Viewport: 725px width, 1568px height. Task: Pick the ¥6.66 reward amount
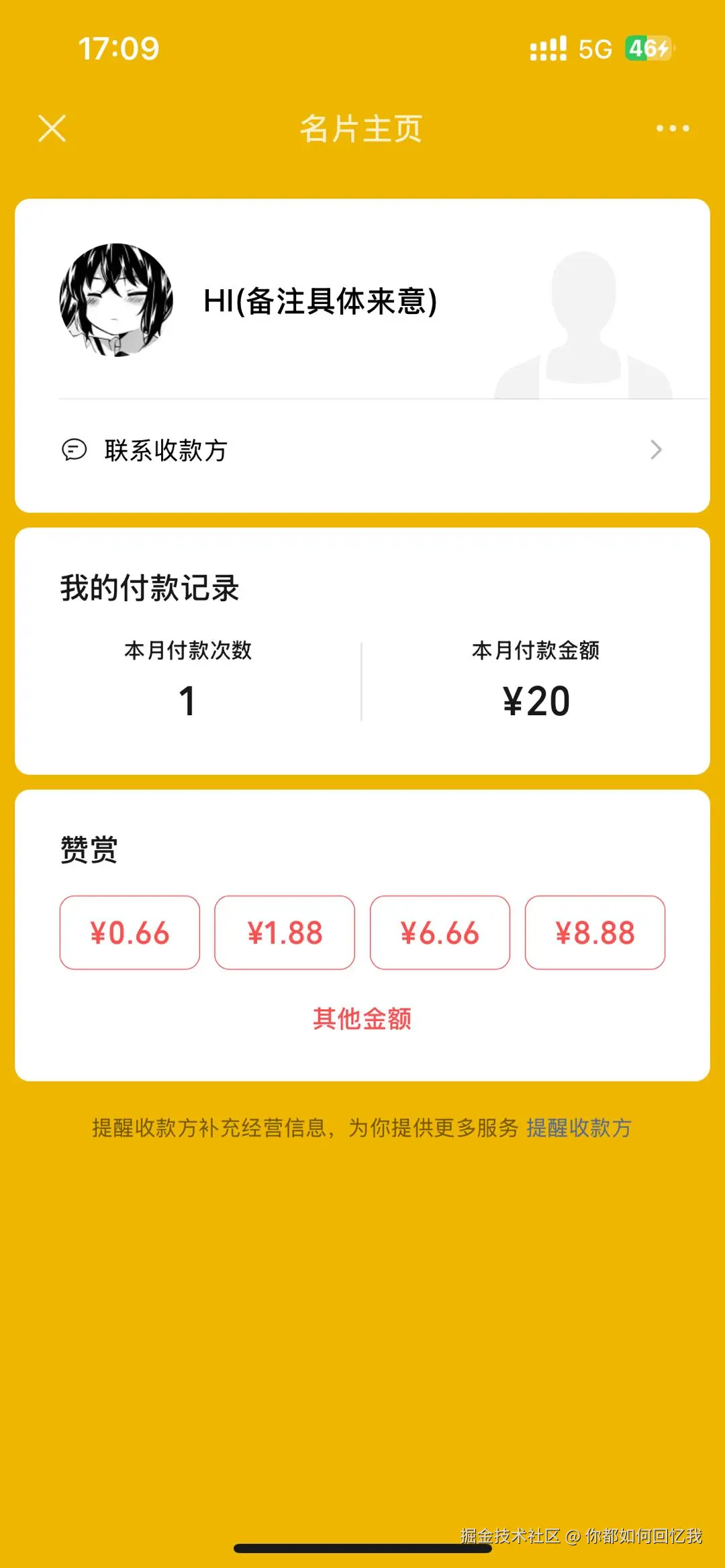[x=440, y=933]
